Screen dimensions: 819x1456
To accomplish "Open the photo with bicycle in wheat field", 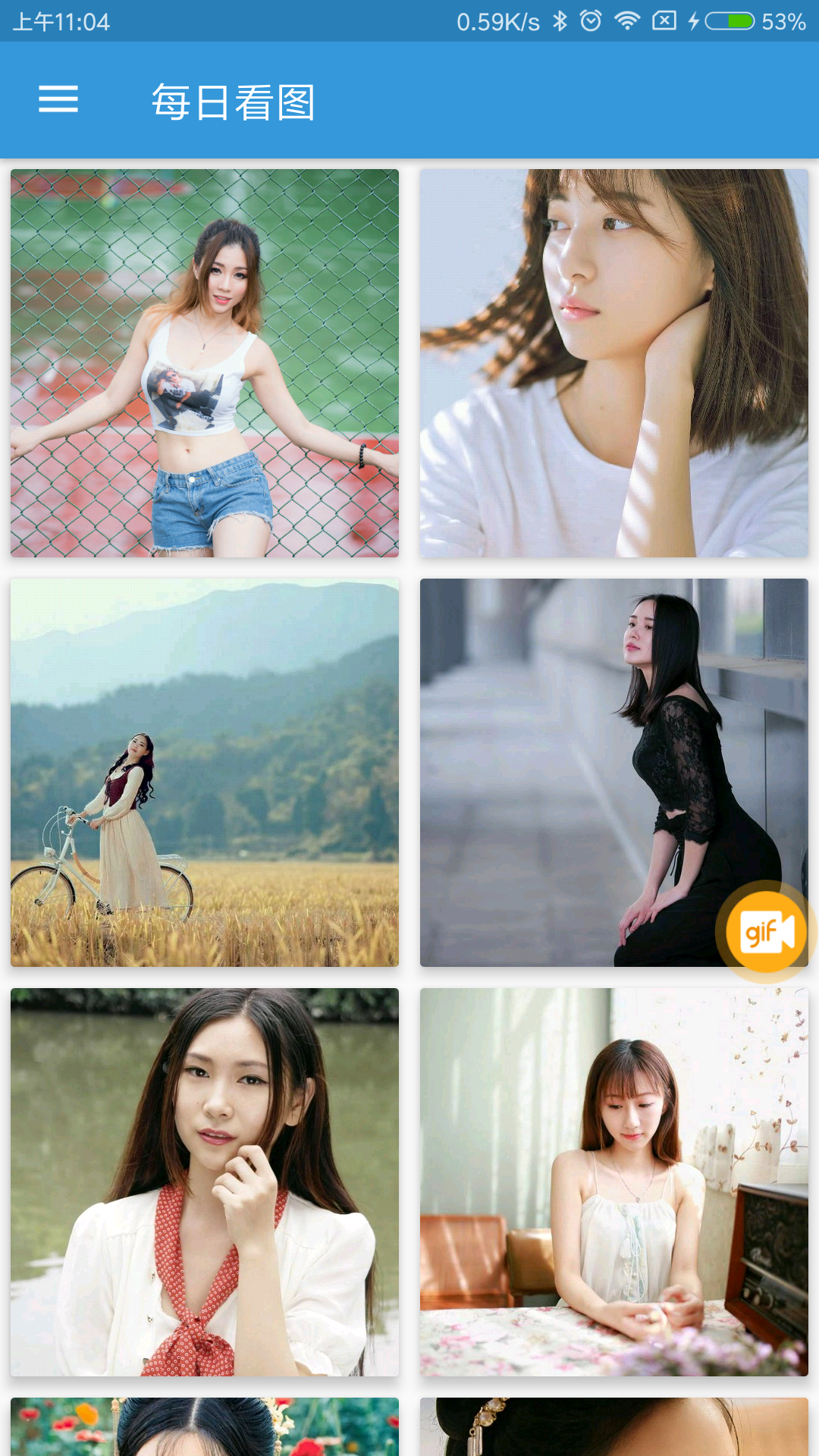I will pyautogui.click(x=205, y=773).
